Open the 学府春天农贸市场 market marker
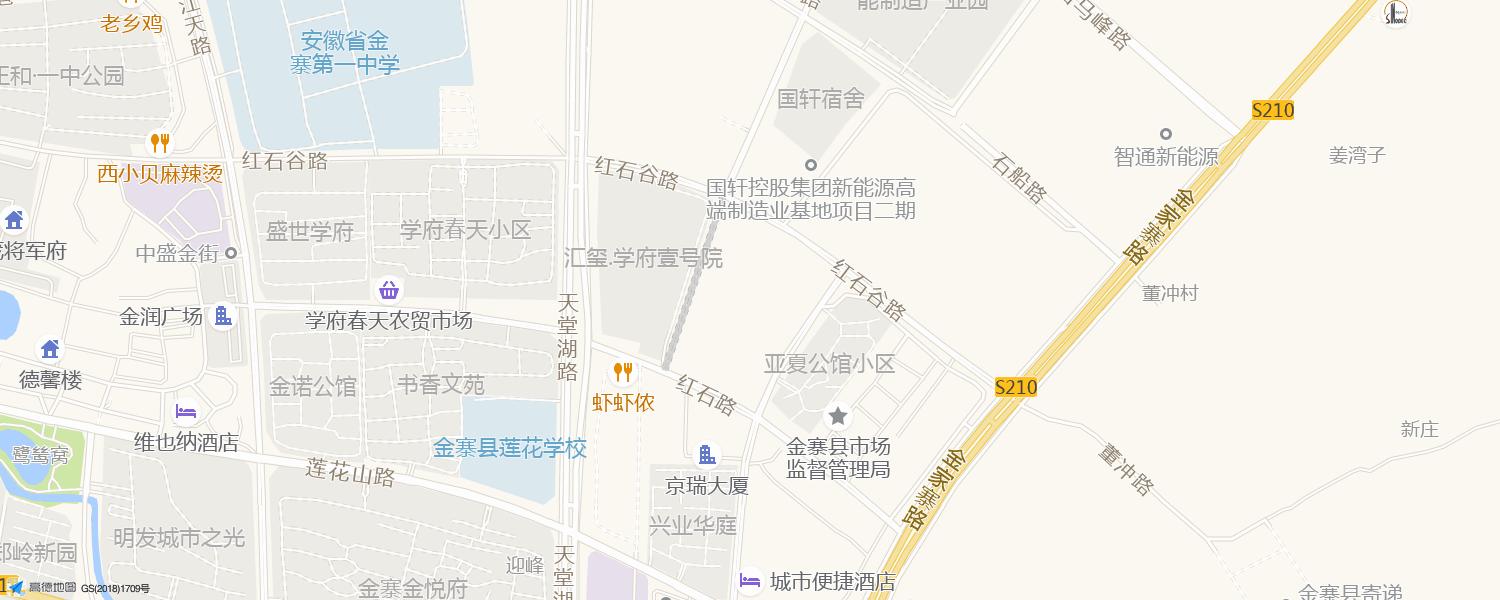Viewport: 1500px width, 600px height. 389,291
